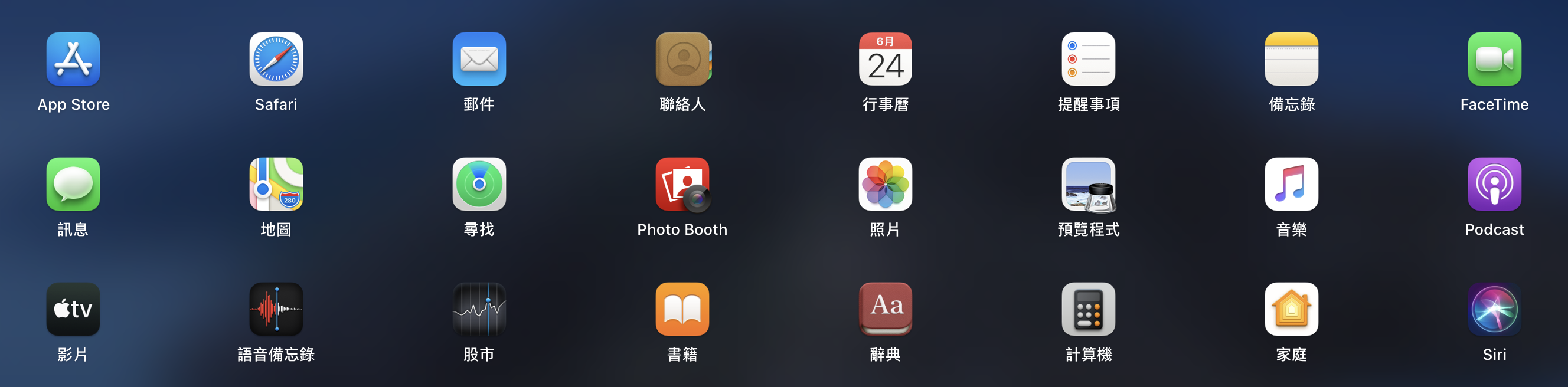Screen dimensions: 1568x387
Task: Open the App Store app
Action: coord(73,59)
